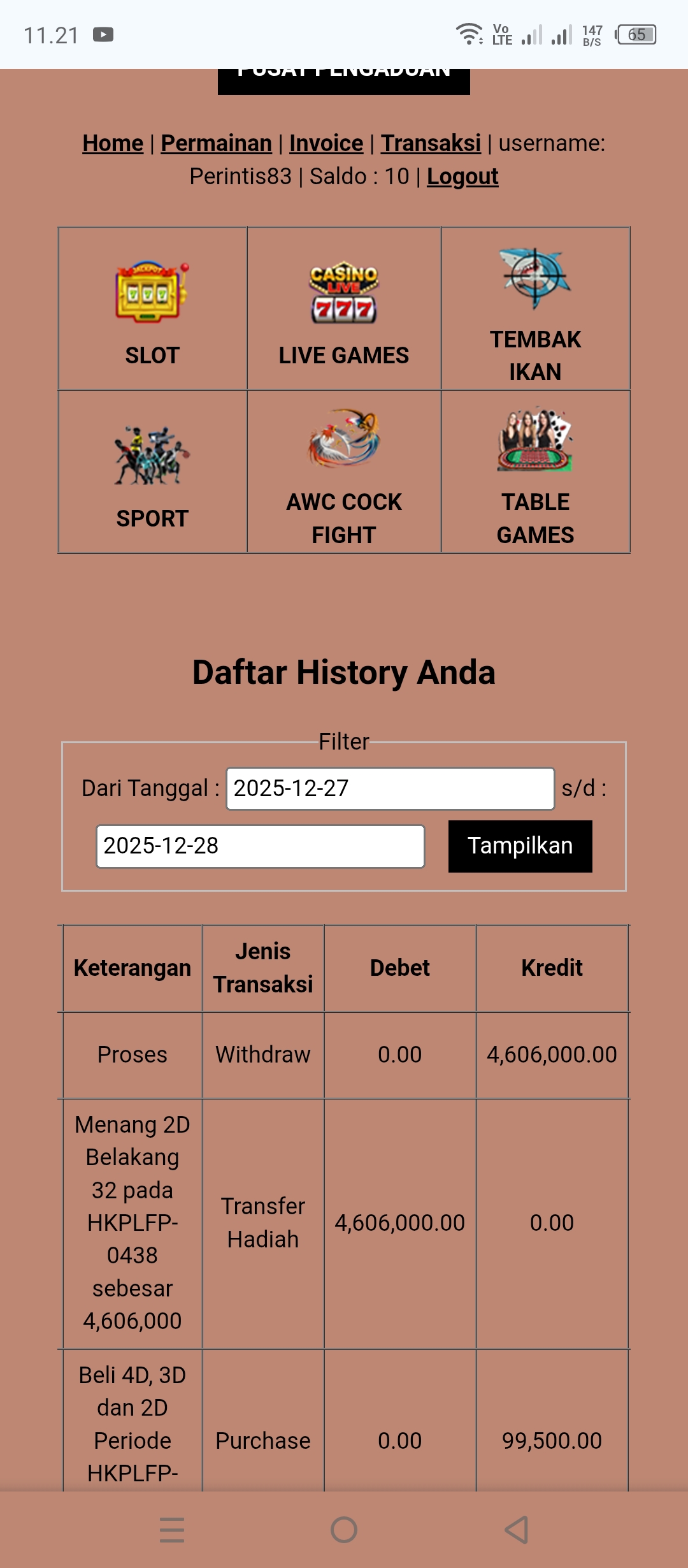
Task: Edit the end date field showing 2025-12-28
Action: pyautogui.click(x=260, y=846)
